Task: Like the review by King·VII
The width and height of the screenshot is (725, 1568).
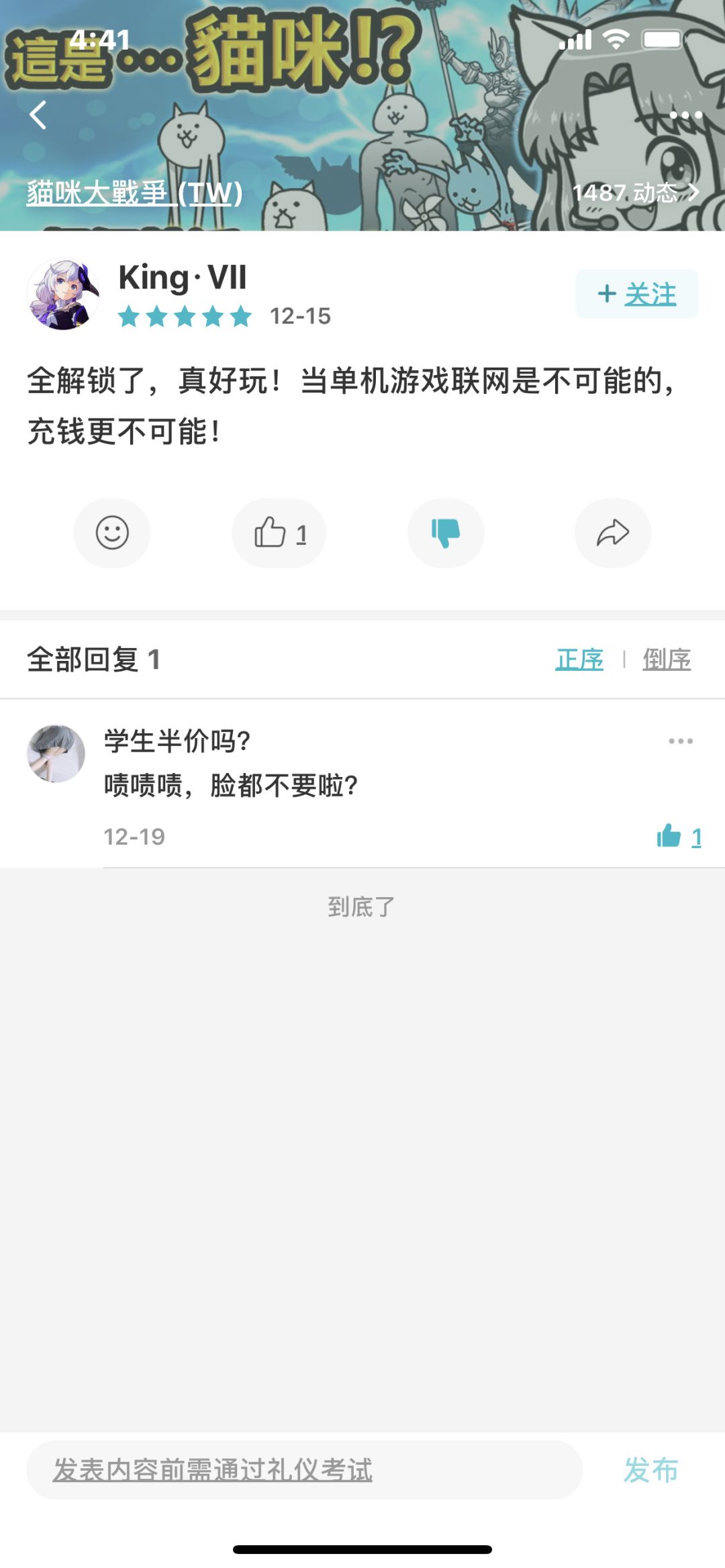Action: 279,533
